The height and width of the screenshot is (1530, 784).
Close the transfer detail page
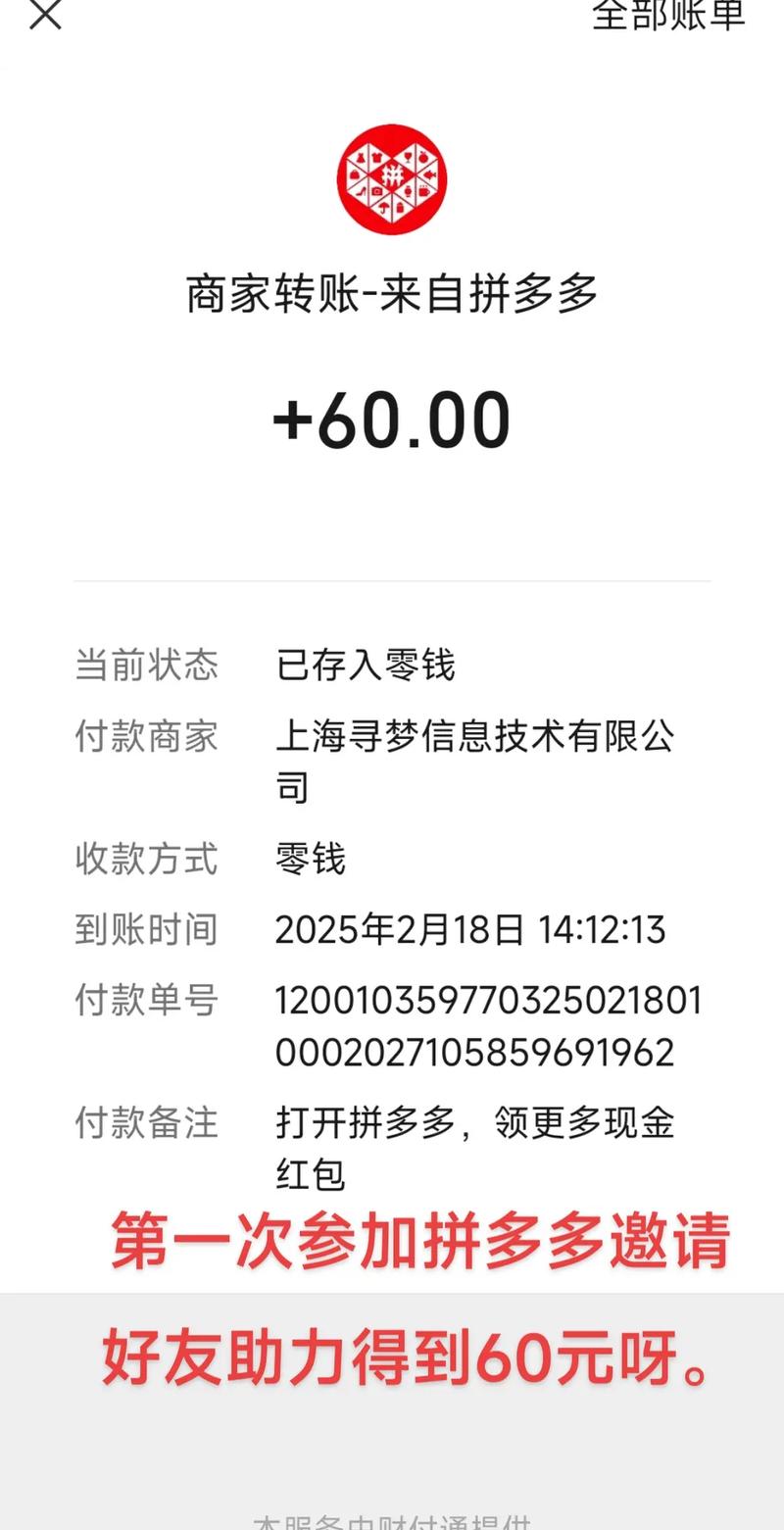(x=45, y=14)
